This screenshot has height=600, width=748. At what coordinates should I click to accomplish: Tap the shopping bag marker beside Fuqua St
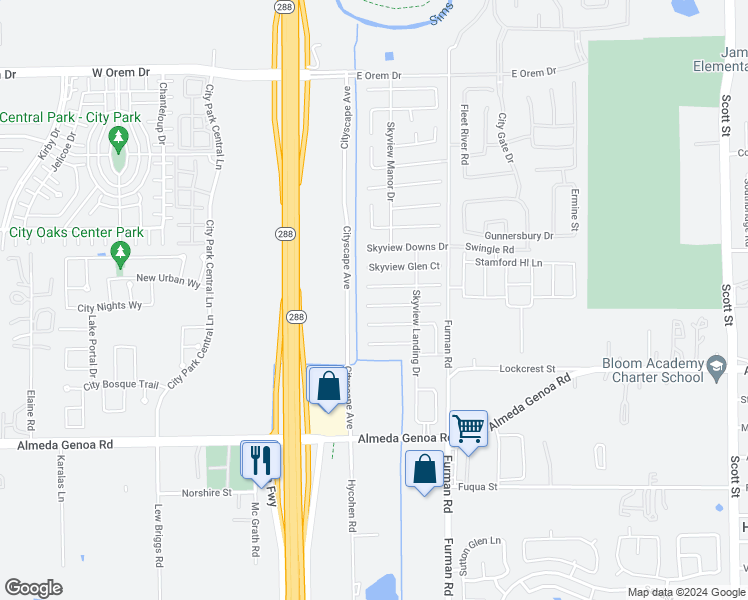point(424,469)
